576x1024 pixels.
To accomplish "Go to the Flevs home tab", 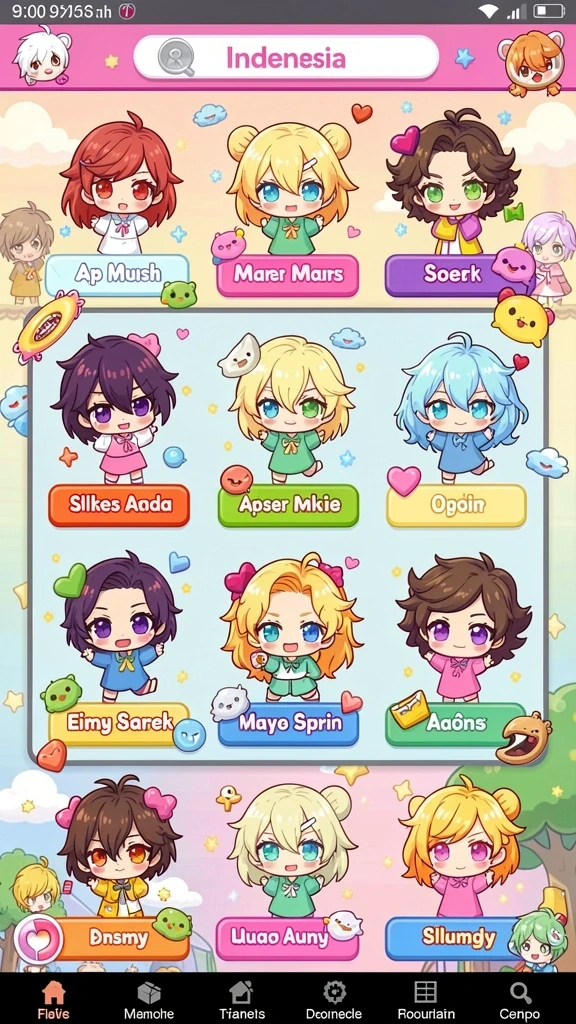I will tap(53, 999).
